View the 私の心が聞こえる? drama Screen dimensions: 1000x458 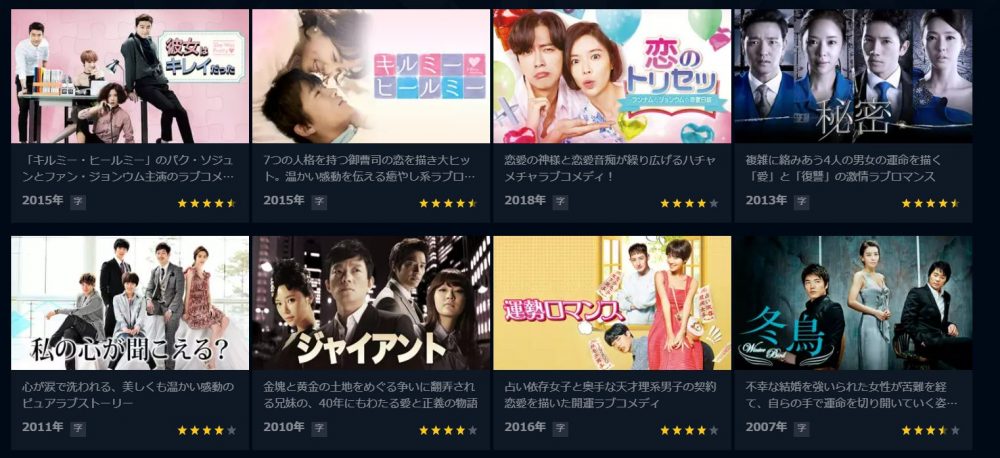tap(130, 303)
